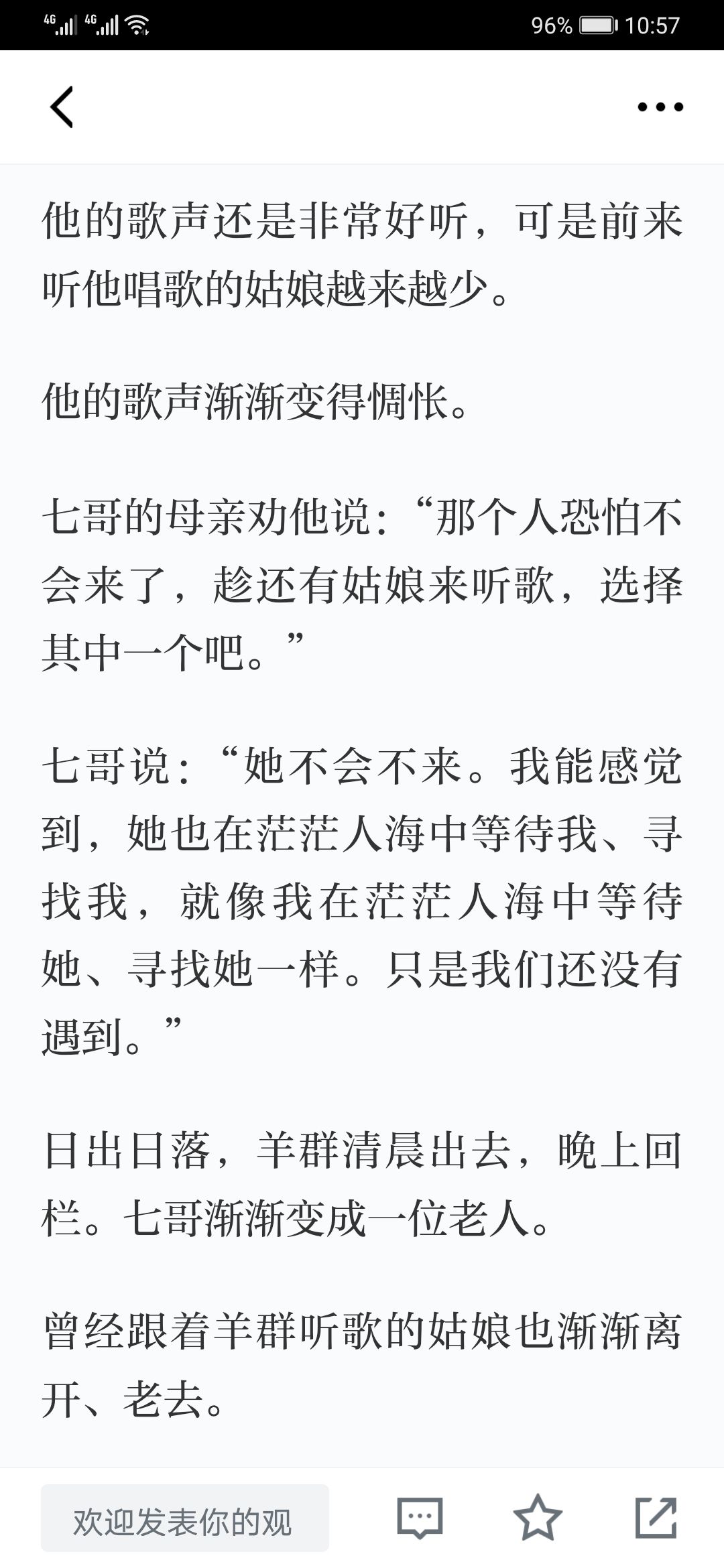The height and width of the screenshot is (1568, 724).
Task: Open the comments bubble icon
Action: tap(420, 1518)
